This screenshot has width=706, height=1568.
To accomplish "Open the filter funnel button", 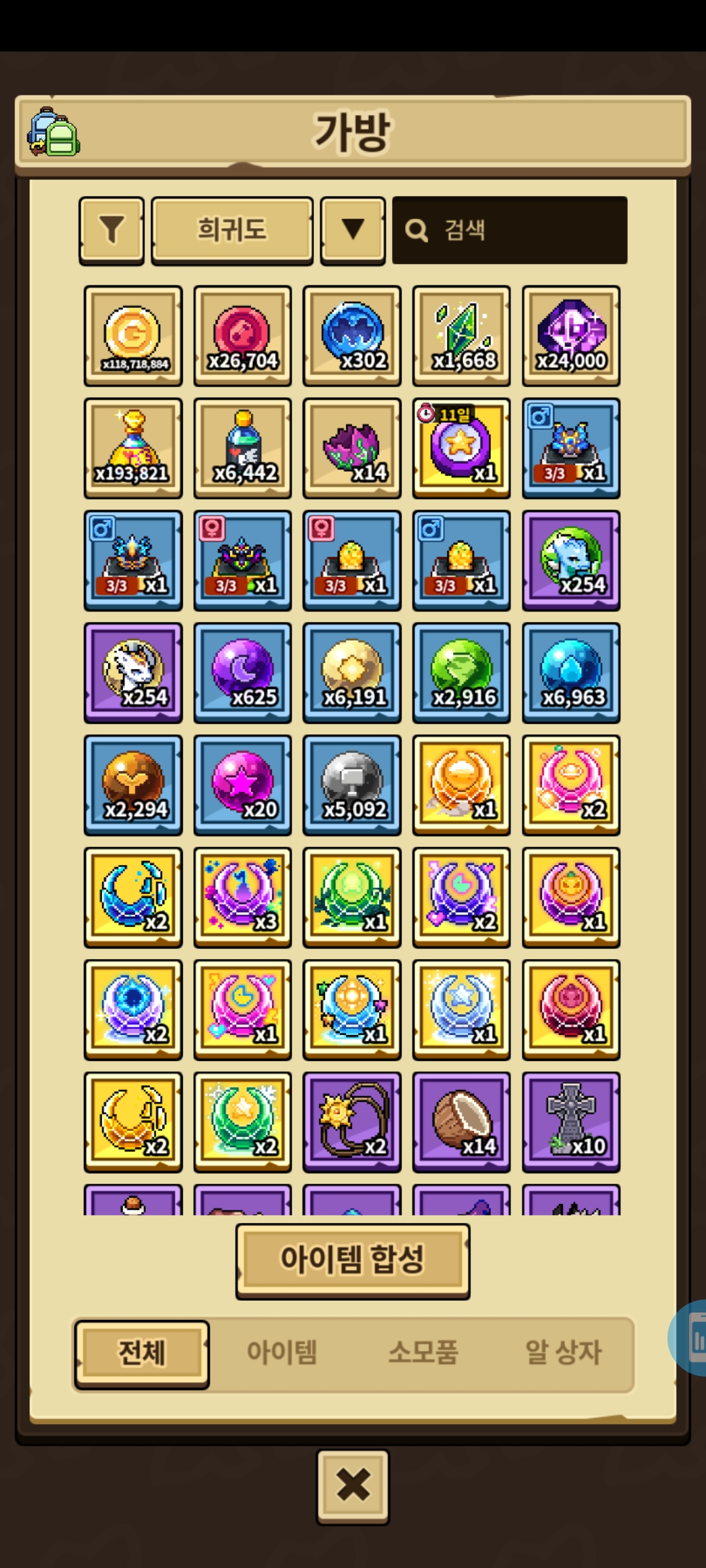I will [112, 231].
